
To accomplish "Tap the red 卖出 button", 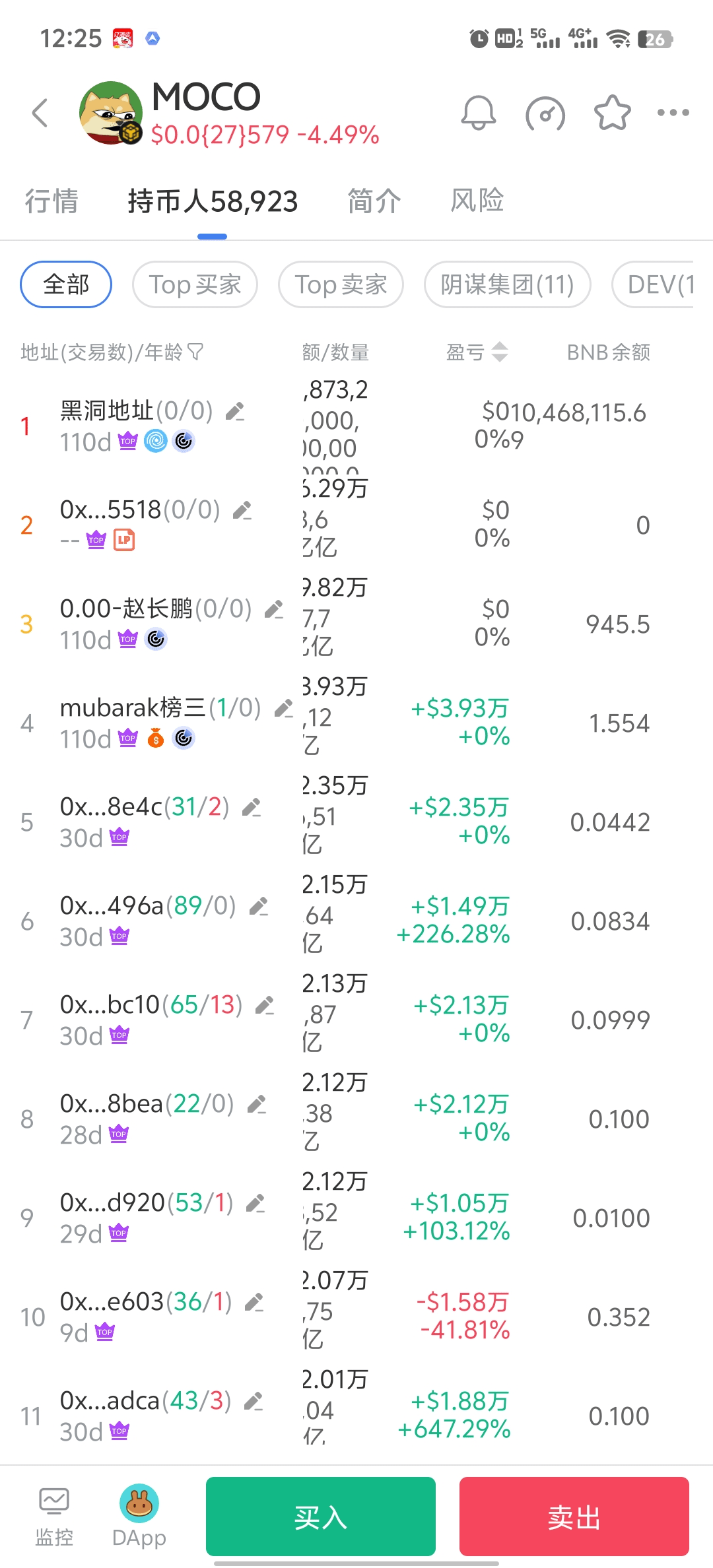I will [574, 1517].
